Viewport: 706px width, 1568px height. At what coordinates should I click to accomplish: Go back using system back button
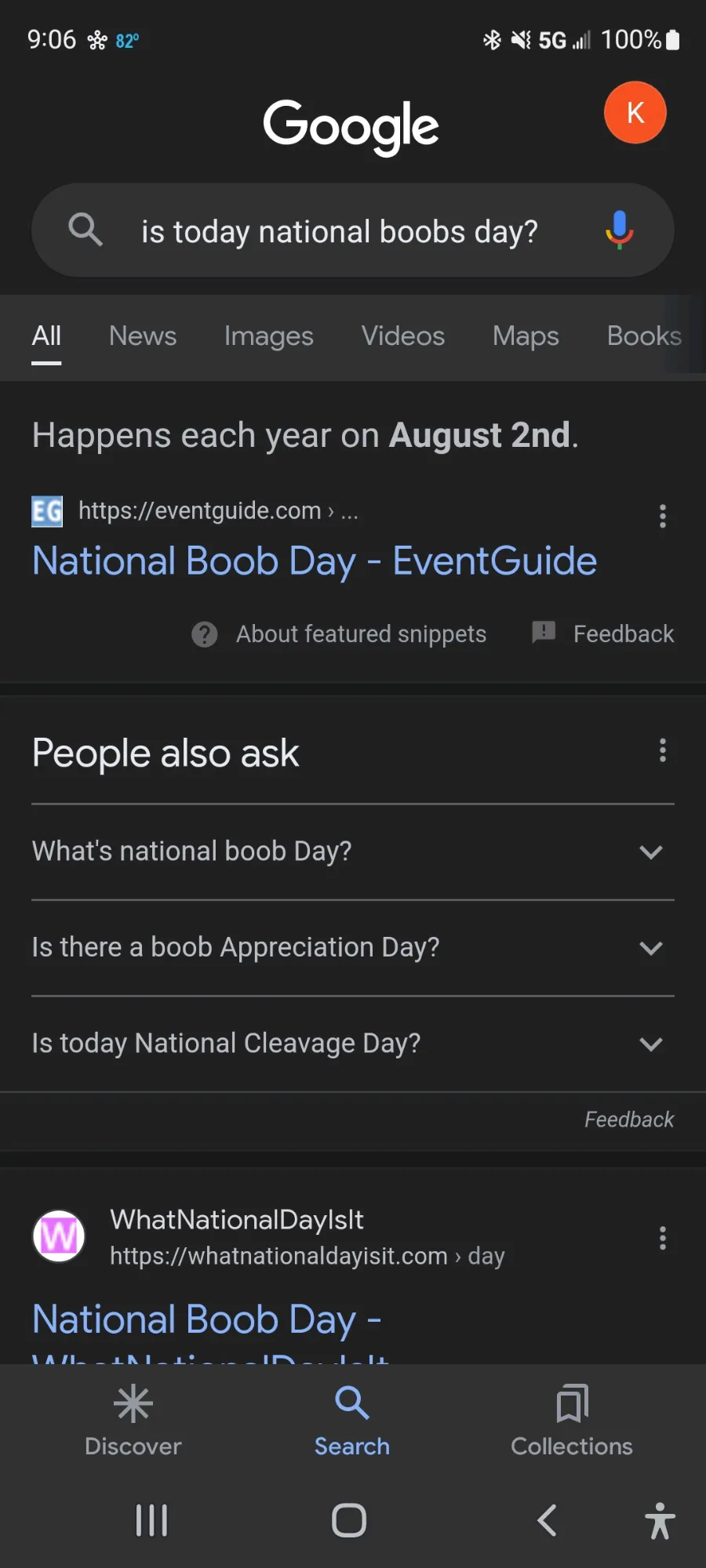547,1520
